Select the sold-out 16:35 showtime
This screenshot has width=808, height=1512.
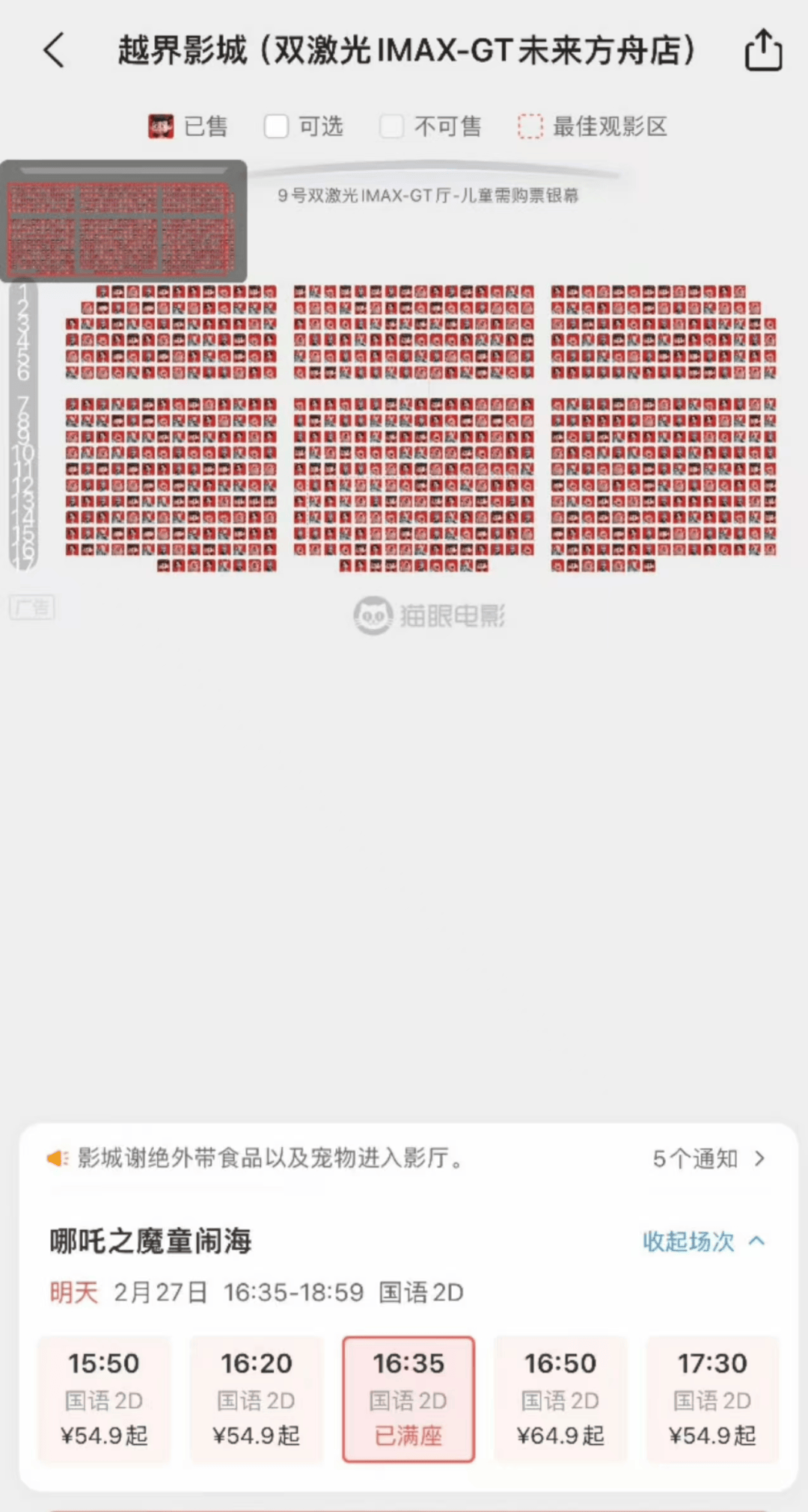408,1398
